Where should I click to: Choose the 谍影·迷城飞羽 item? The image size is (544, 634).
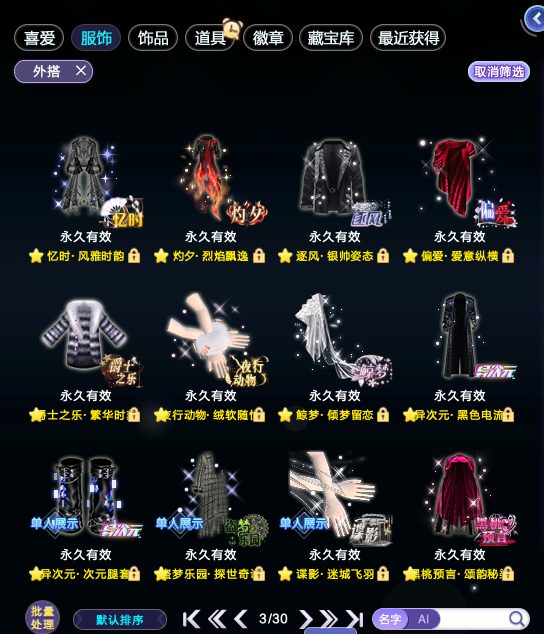pyautogui.click(x=334, y=517)
